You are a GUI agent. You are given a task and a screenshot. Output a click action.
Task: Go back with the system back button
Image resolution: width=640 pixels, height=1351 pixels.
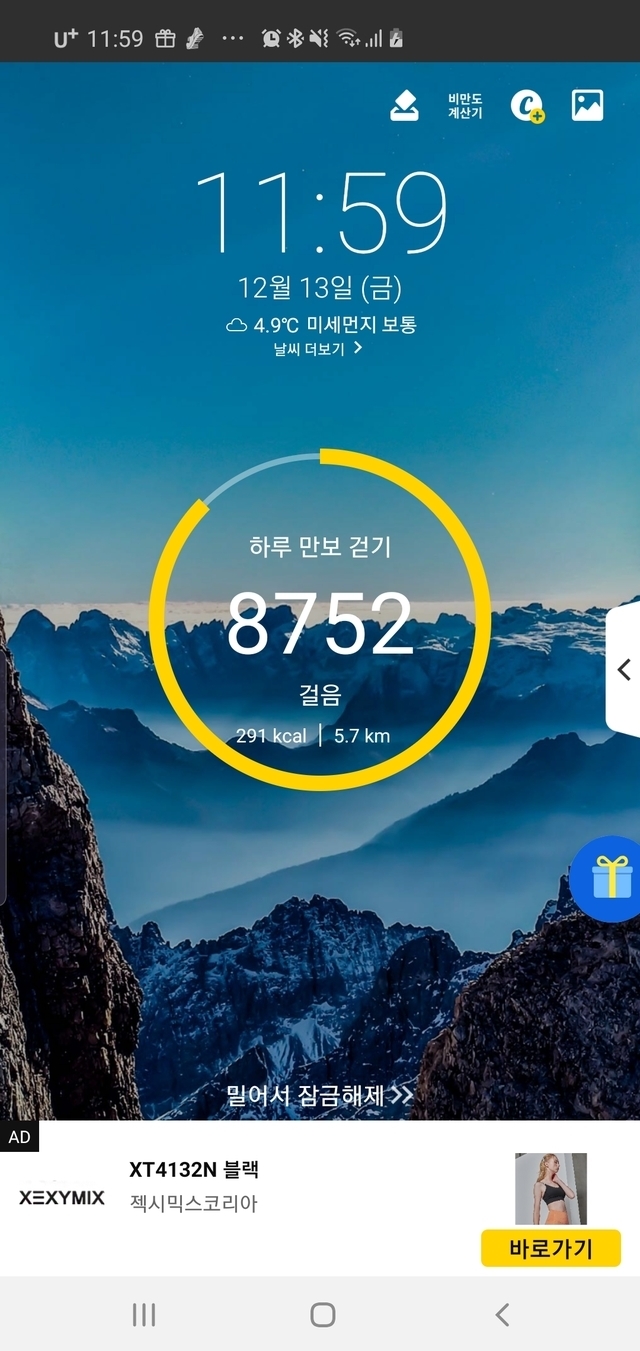(x=502, y=1314)
